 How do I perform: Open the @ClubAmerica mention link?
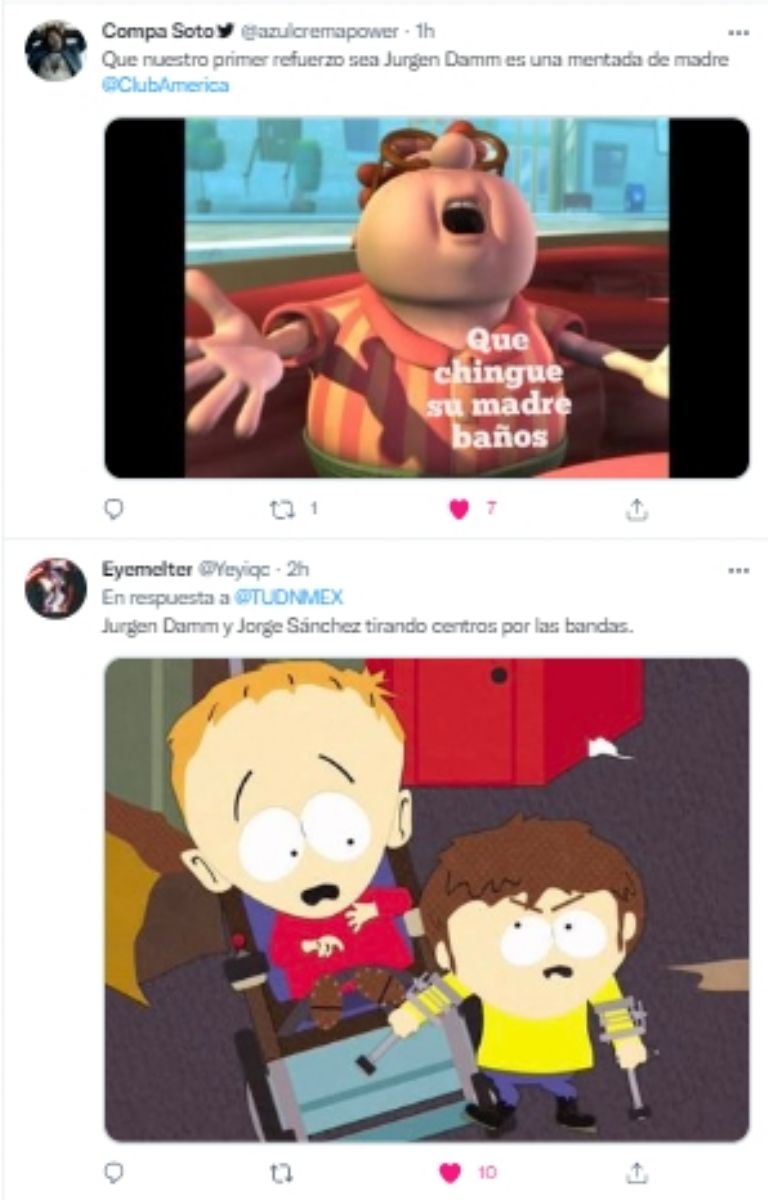pos(165,85)
